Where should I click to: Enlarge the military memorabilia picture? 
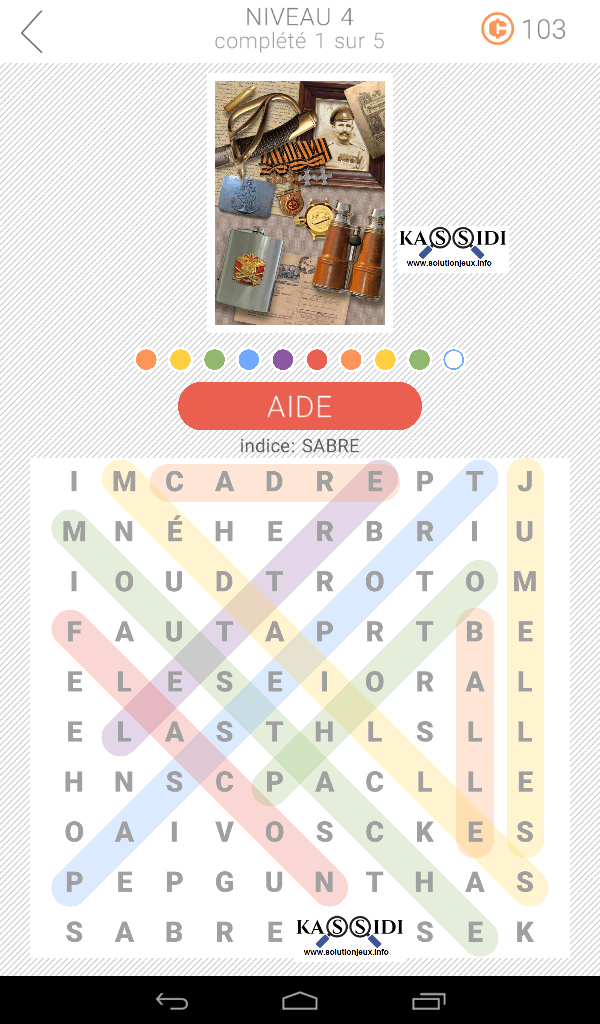click(x=300, y=203)
